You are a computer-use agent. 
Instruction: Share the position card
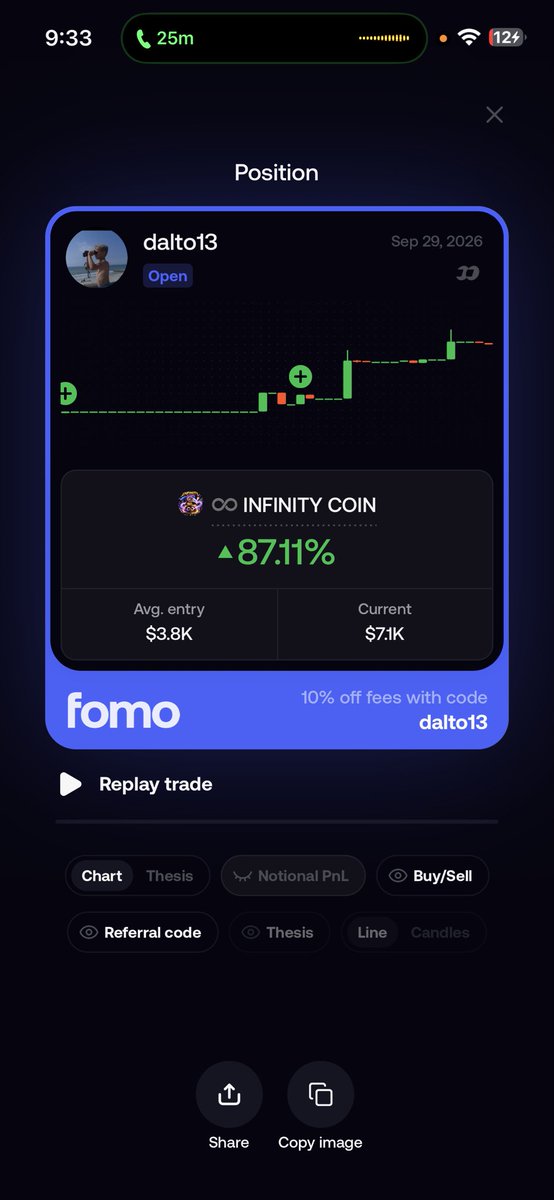pos(229,1106)
